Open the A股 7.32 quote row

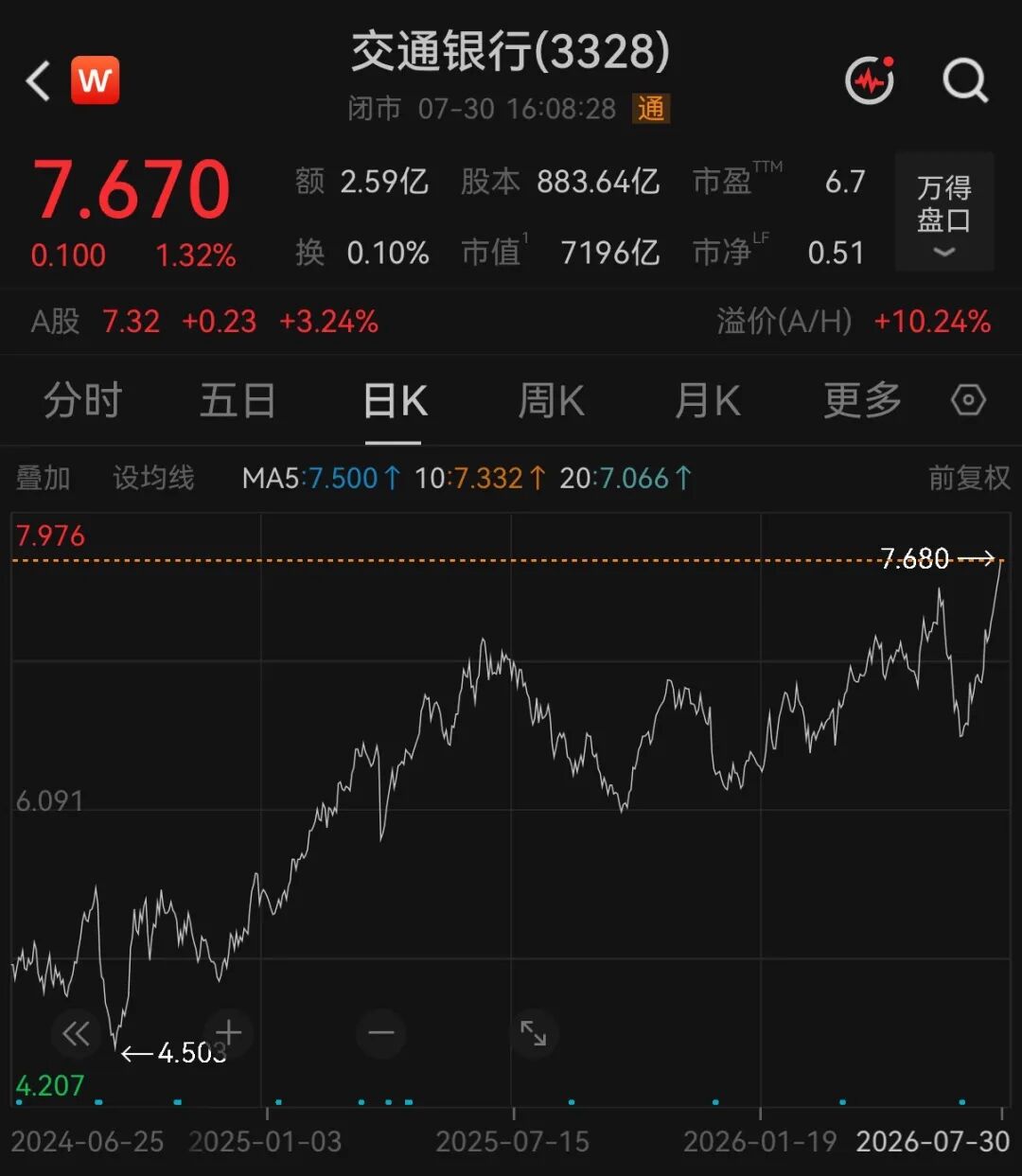(x=511, y=322)
